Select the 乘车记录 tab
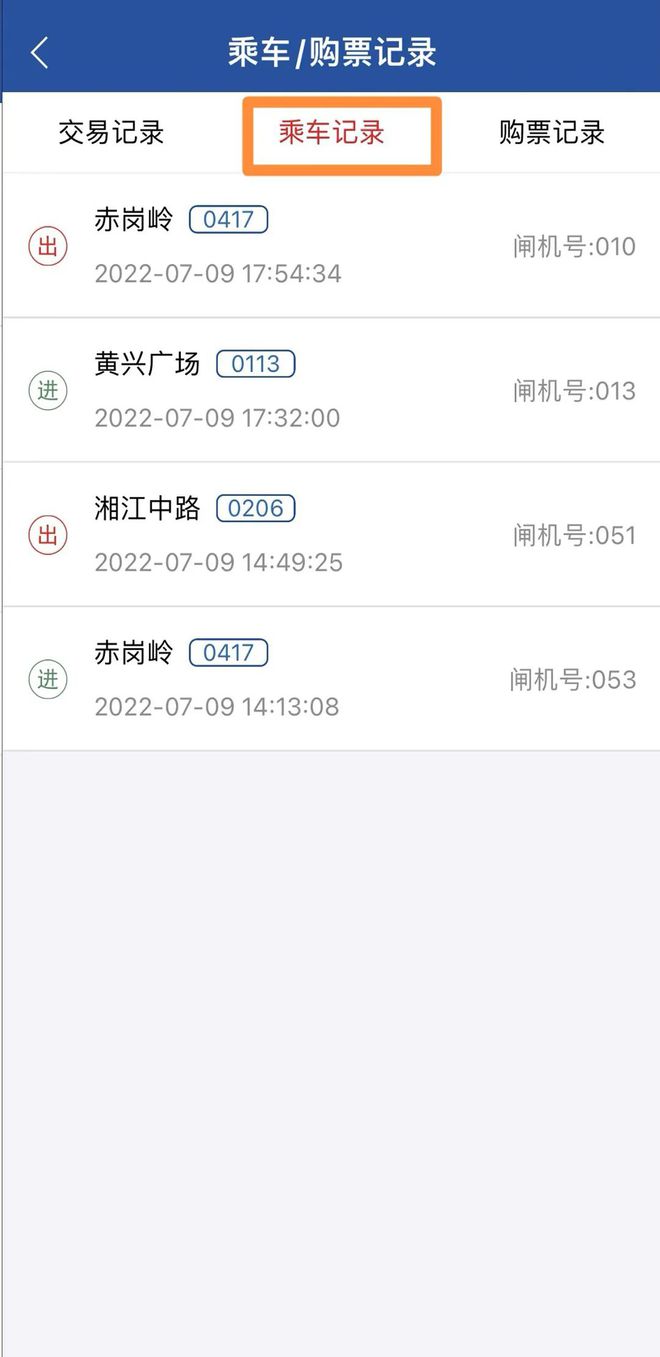The width and height of the screenshot is (660, 1357). pos(331,133)
